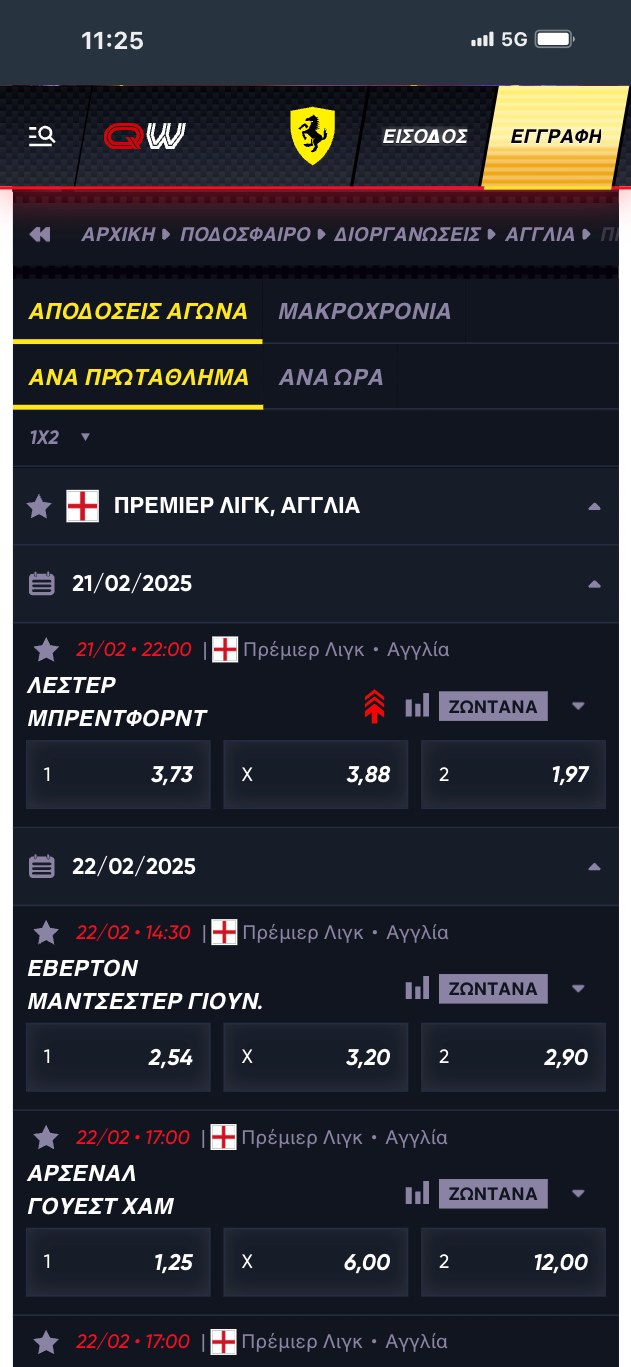This screenshot has width=631, height=1367.
Task: Tap the ΕΙΣΟΔΟΣ login button
Action: tap(425, 136)
